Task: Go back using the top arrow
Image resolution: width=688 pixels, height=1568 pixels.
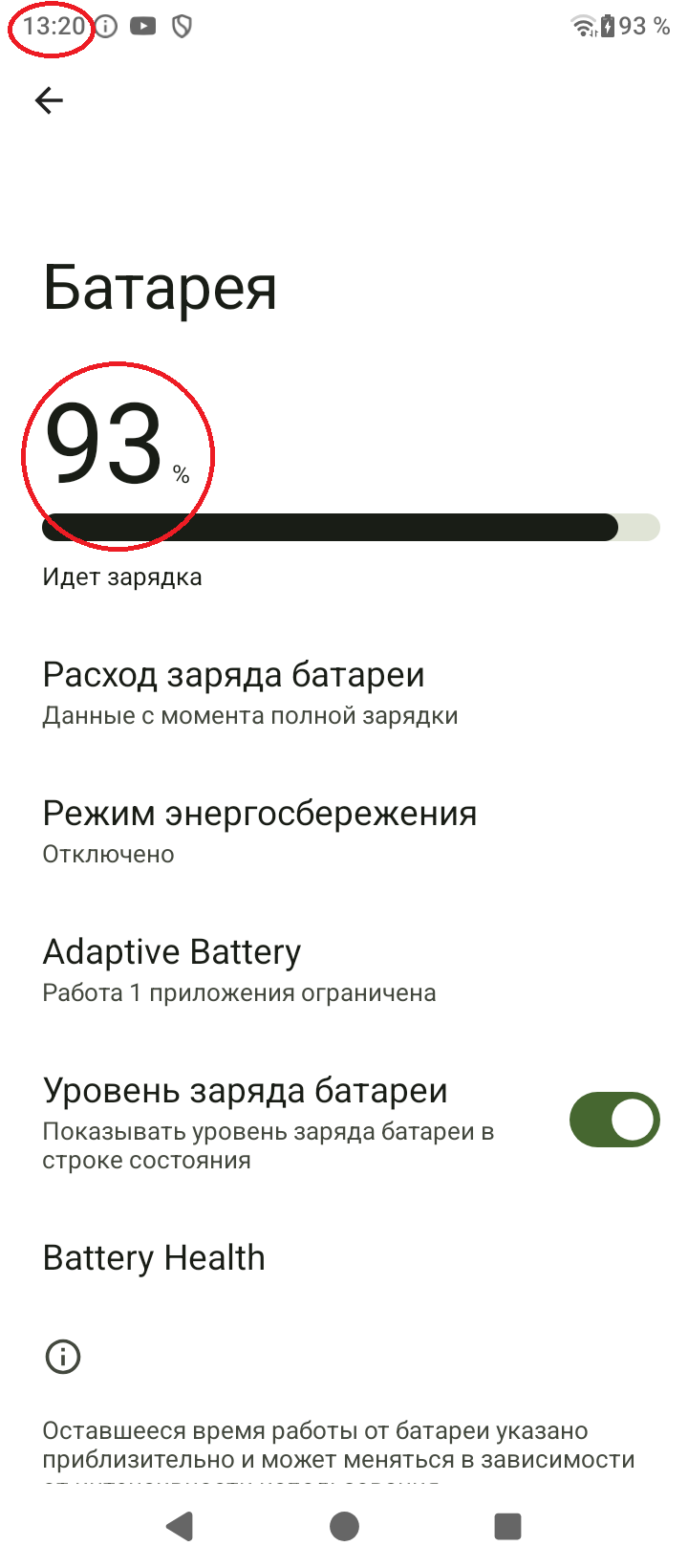Action: click(x=49, y=100)
